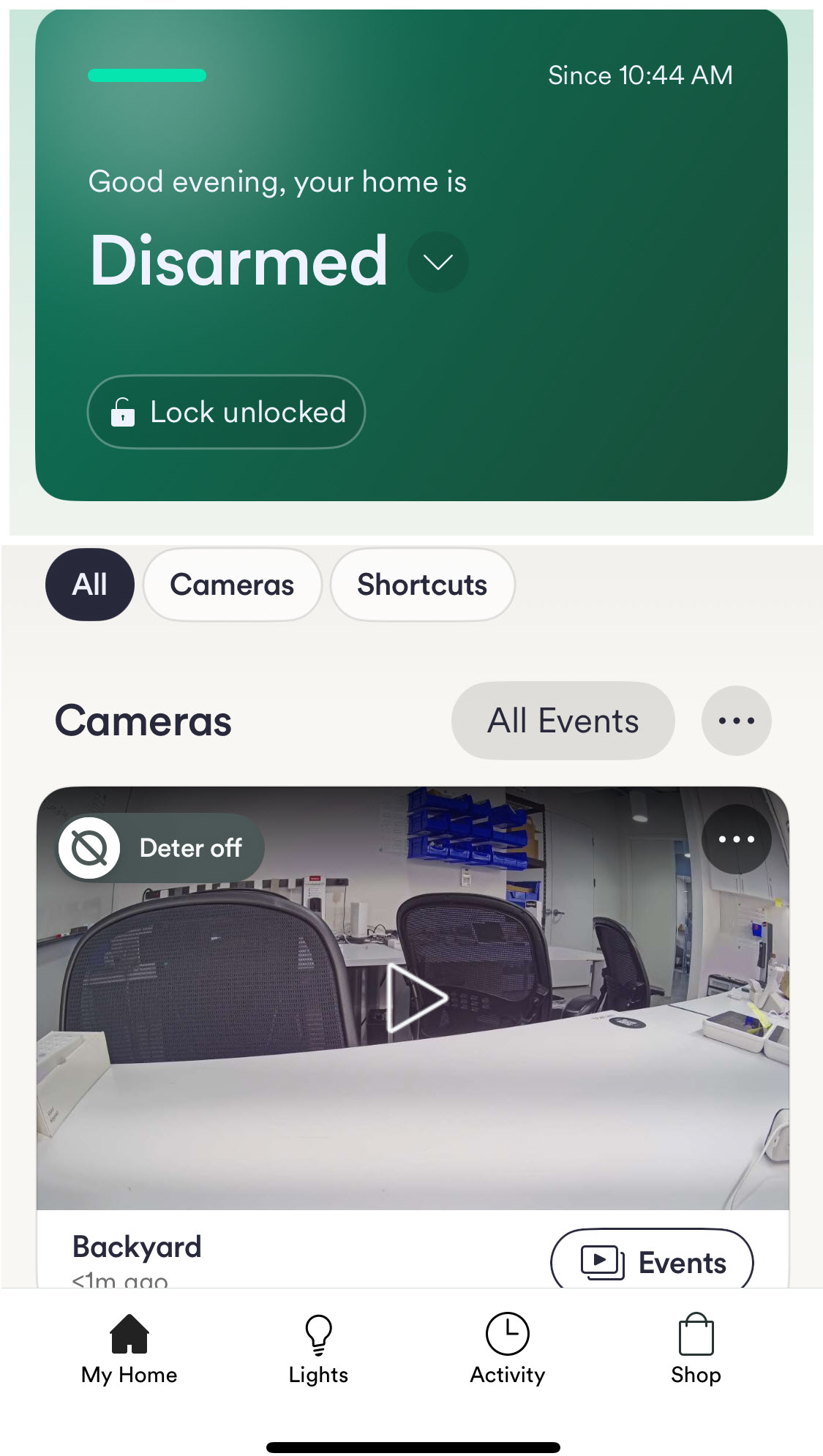This screenshot has width=823, height=1456.
Task: Switch to the Lights tab
Action: [318, 1348]
